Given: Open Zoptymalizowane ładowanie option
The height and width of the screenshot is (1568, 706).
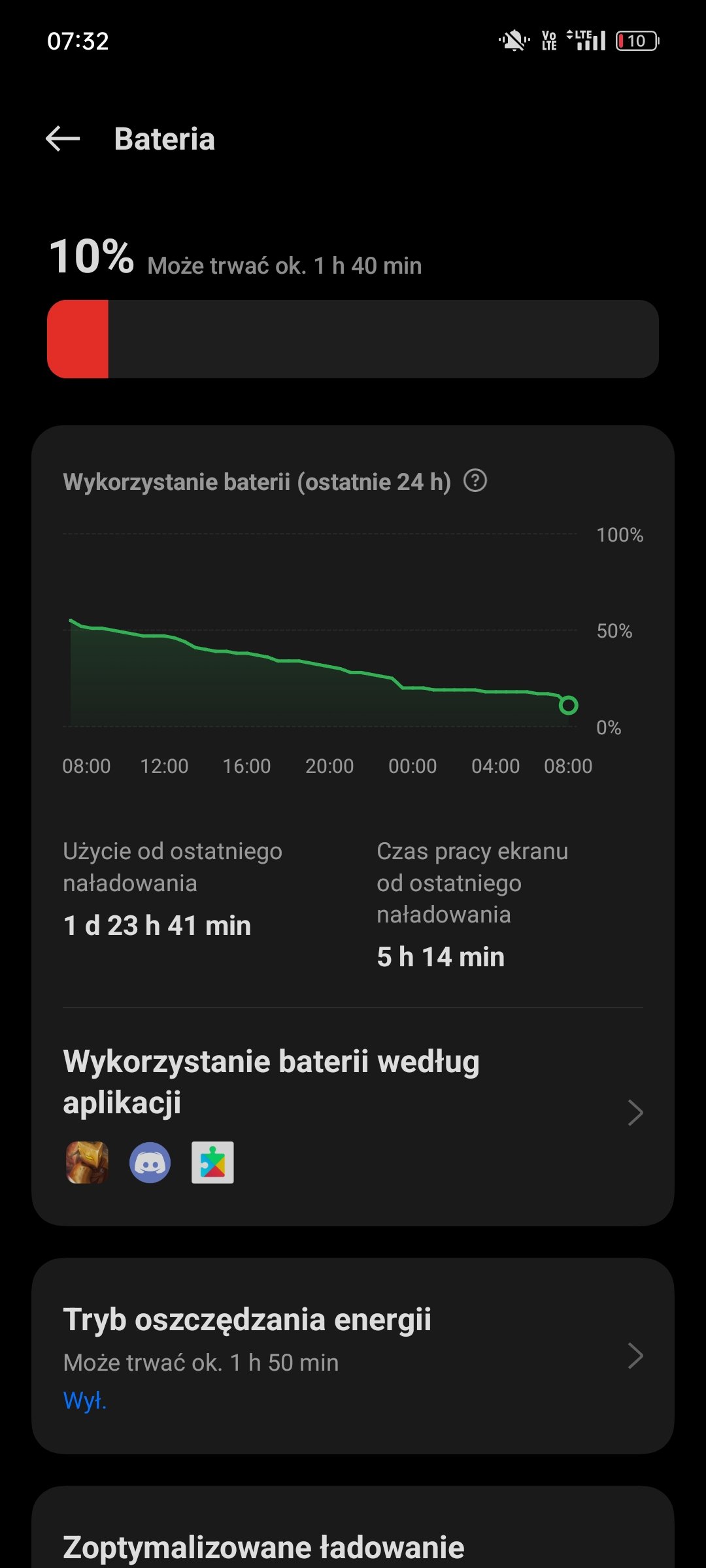Looking at the screenshot, I should pyautogui.click(x=353, y=1529).
